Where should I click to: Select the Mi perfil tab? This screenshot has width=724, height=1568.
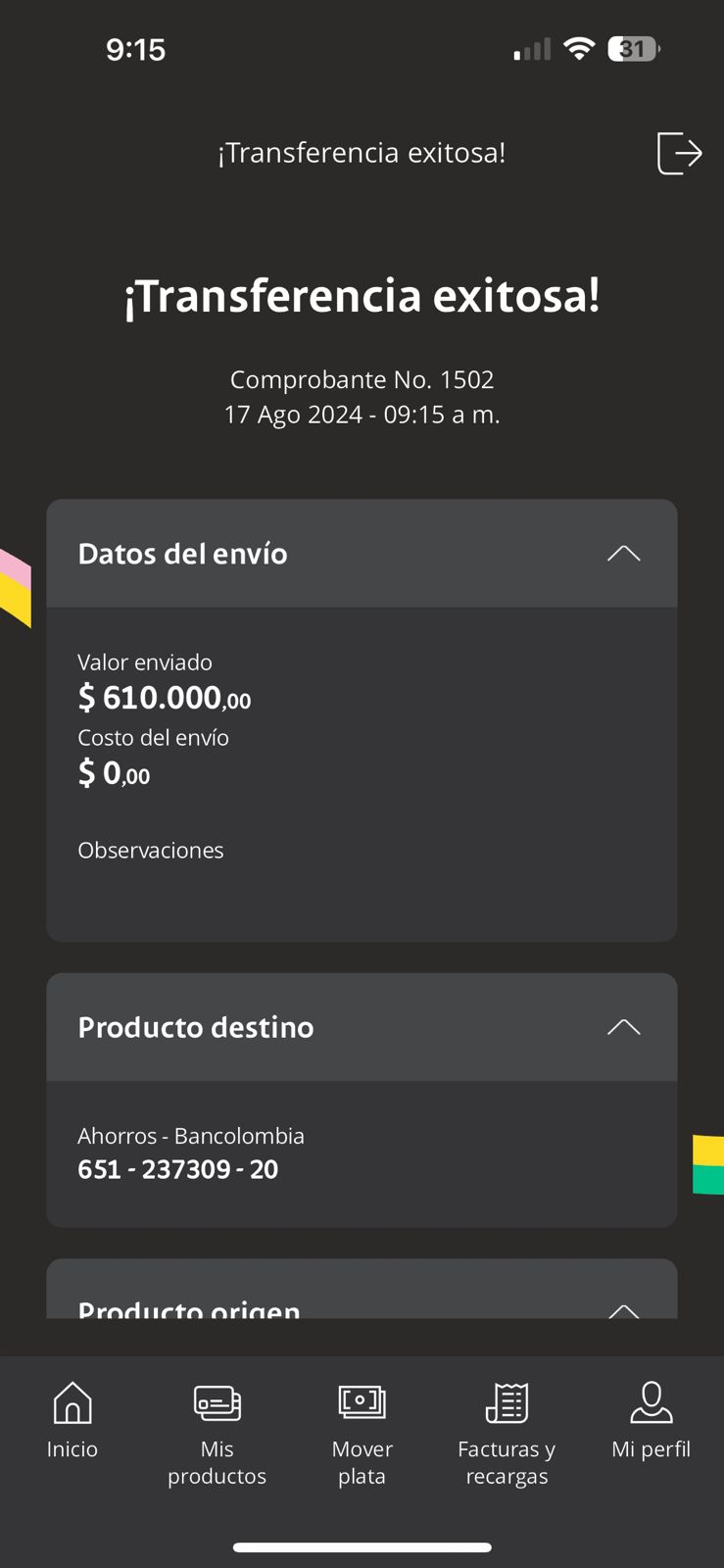click(x=651, y=1420)
